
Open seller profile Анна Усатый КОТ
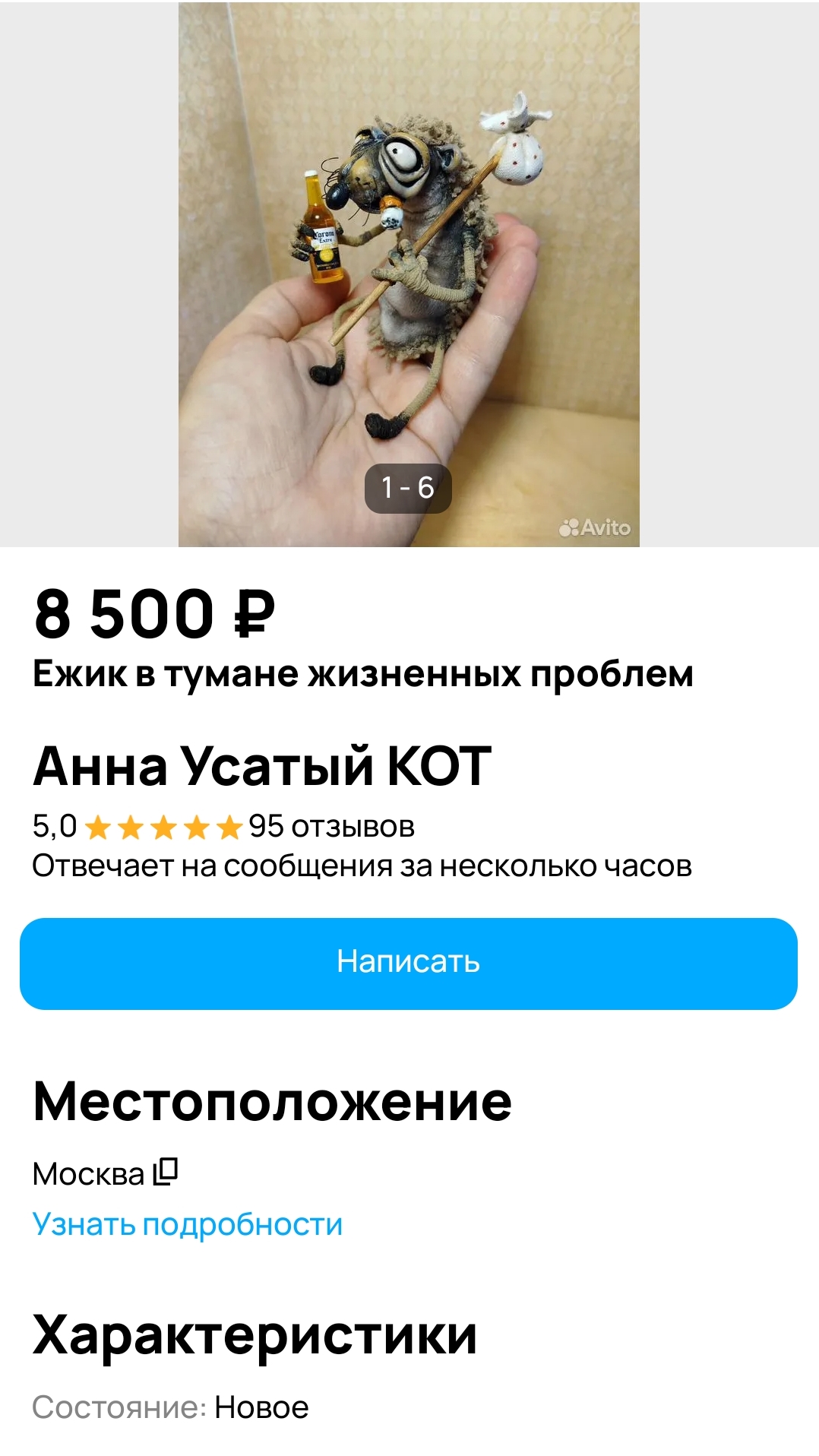click(262, 766)
